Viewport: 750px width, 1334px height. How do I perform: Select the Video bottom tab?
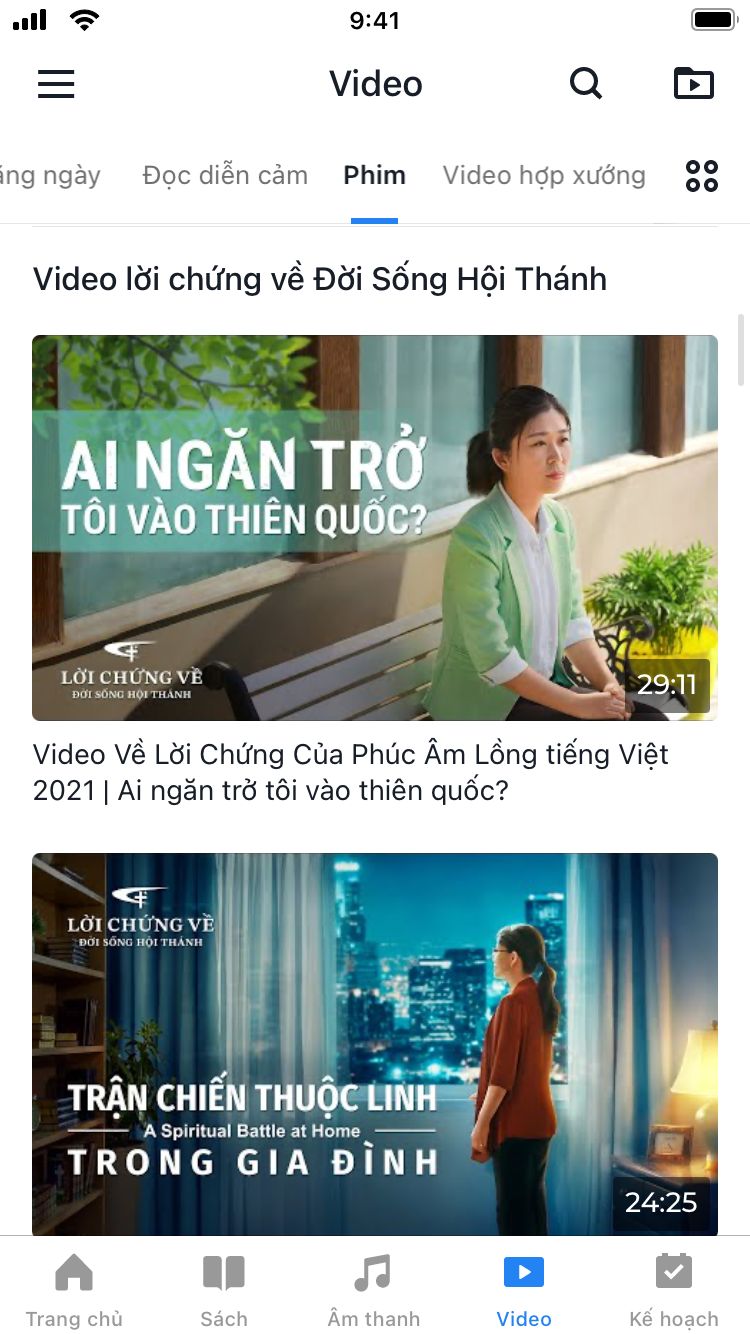coord(524,1290)
